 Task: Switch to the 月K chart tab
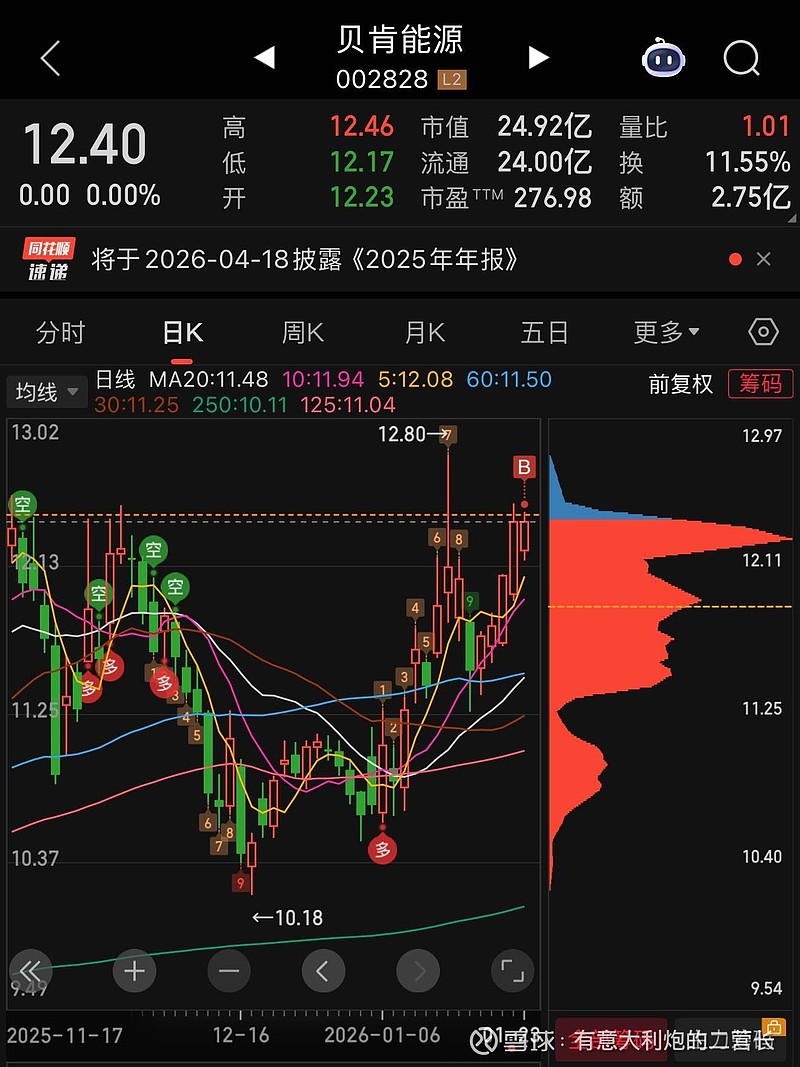424,333
